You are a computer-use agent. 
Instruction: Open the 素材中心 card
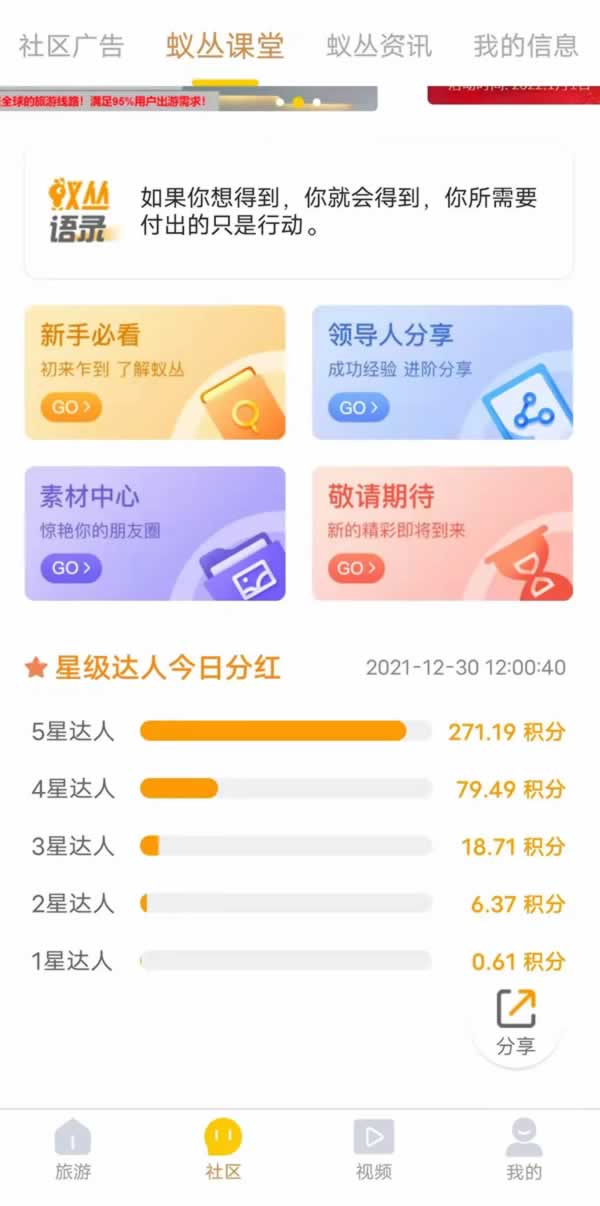pos(155,533)
